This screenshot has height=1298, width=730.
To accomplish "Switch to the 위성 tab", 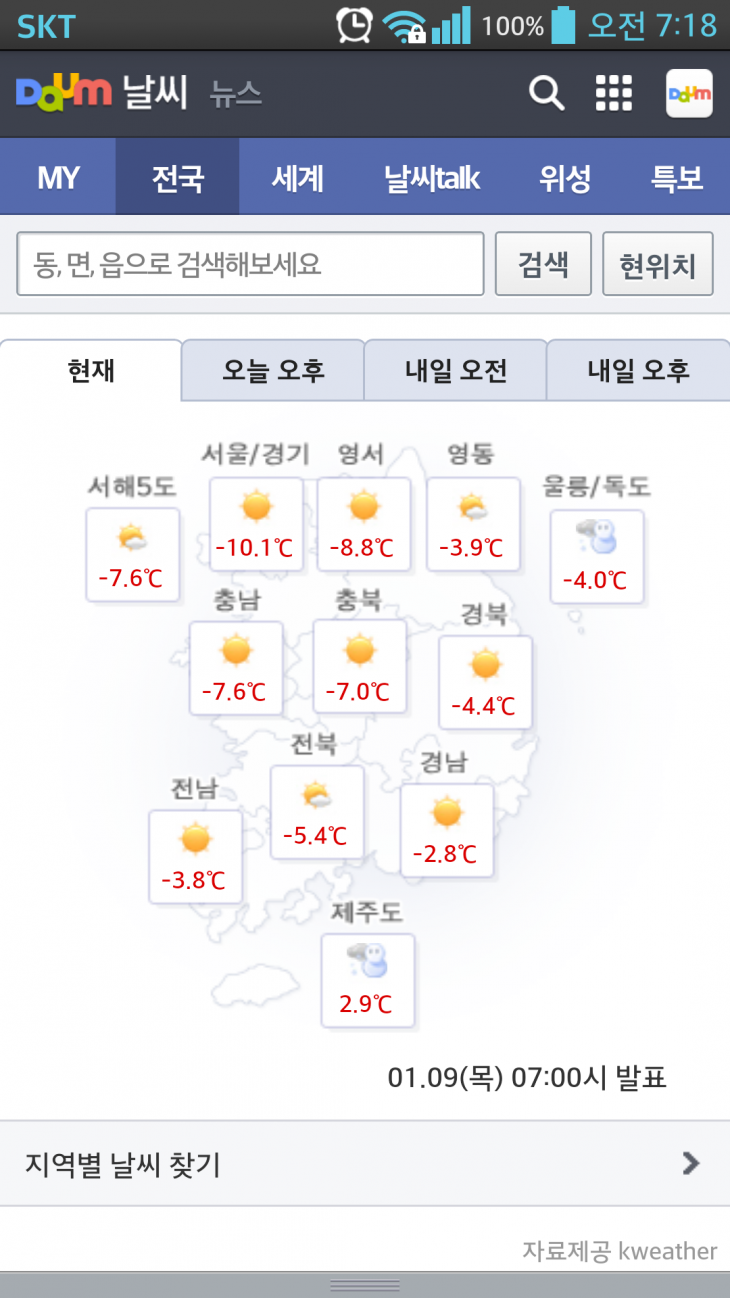I will click(565, 178).
